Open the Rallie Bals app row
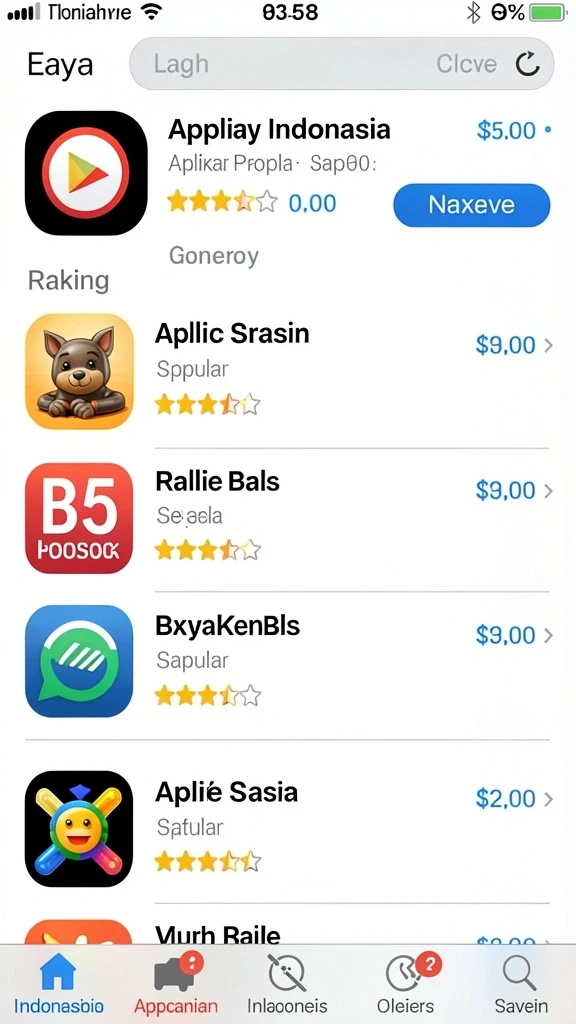576x1024 pixels. (288, 518)
